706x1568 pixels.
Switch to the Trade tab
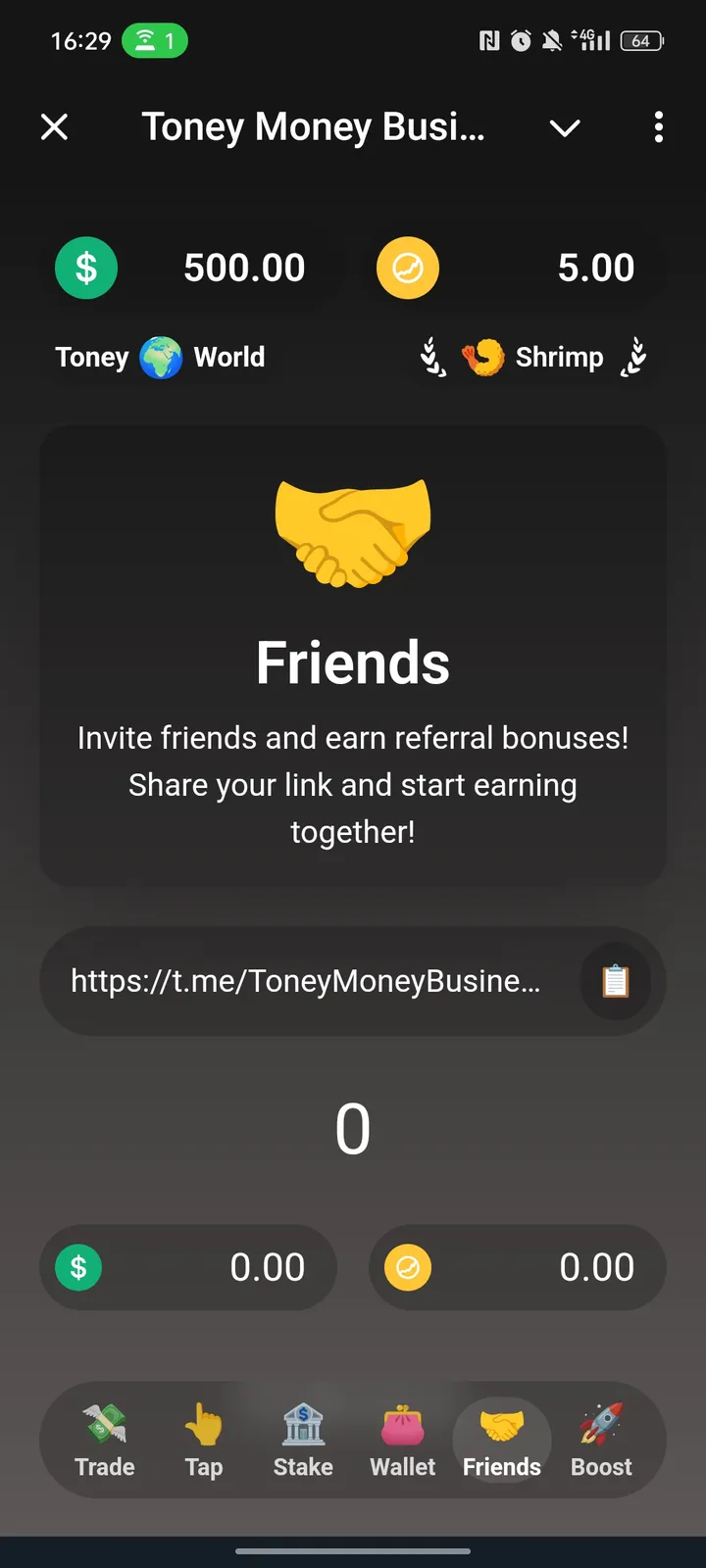(104, 1441)
